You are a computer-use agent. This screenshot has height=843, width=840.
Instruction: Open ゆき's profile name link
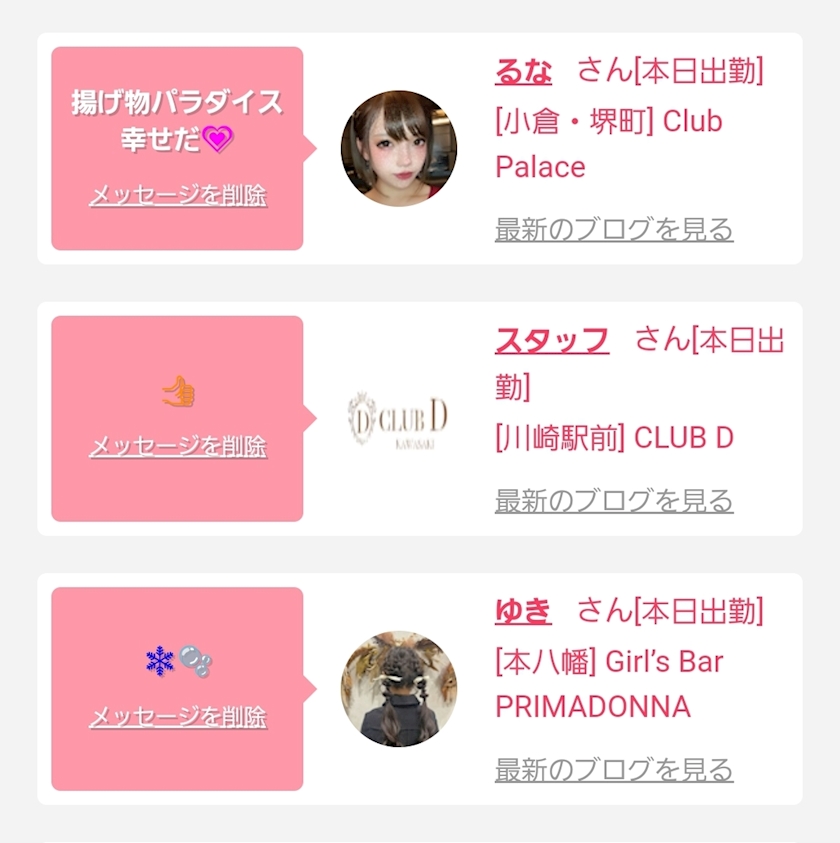523,611
